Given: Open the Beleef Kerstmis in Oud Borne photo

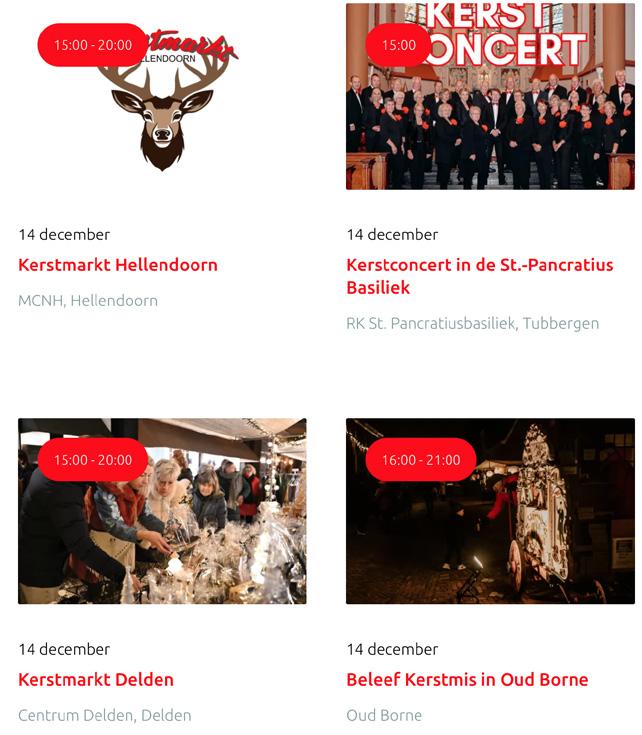Looking at the screenshot, I should click(x=490, y=511).
